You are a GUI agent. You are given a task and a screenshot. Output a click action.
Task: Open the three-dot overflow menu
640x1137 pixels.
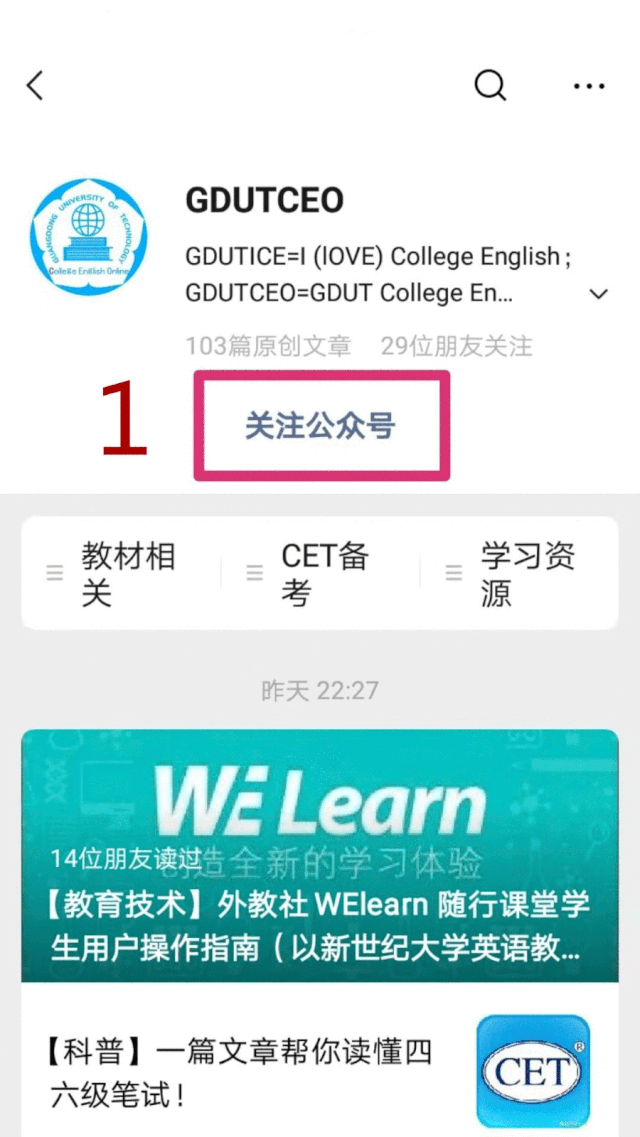589,86
